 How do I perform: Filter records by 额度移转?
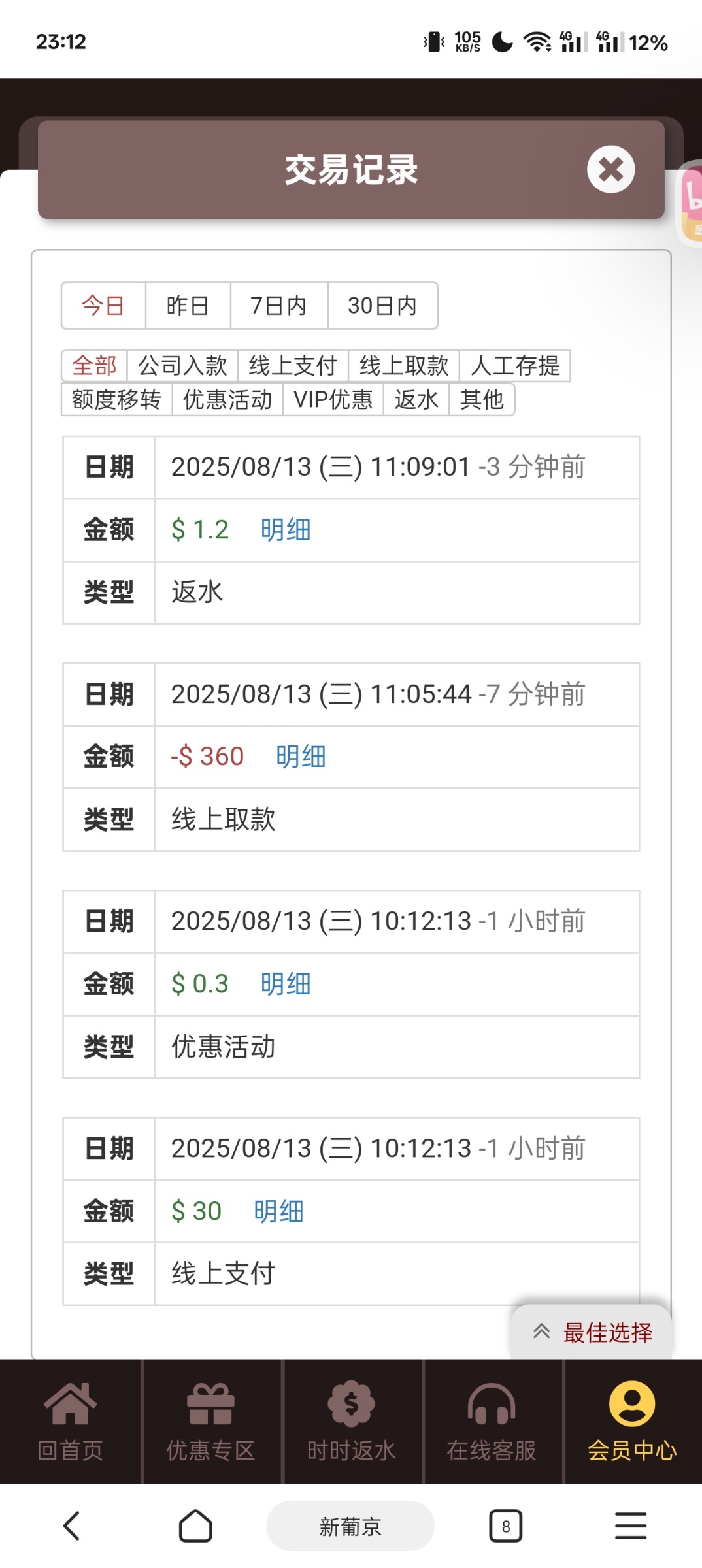pos(116,399)
